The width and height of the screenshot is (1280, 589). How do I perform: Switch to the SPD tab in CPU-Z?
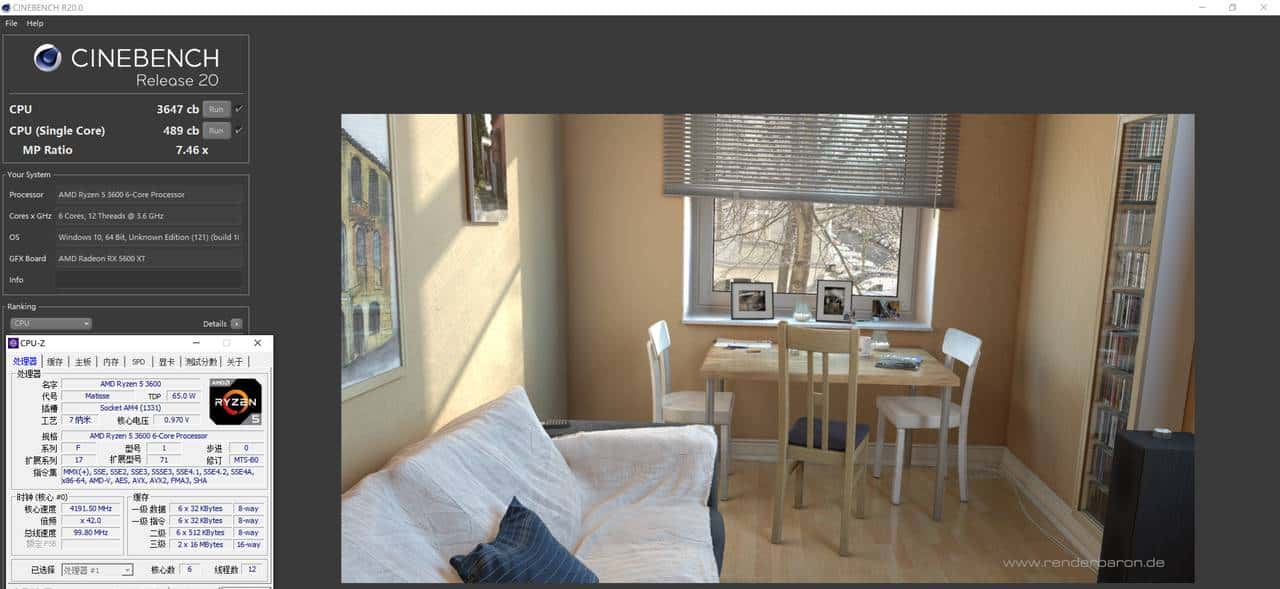138,362
